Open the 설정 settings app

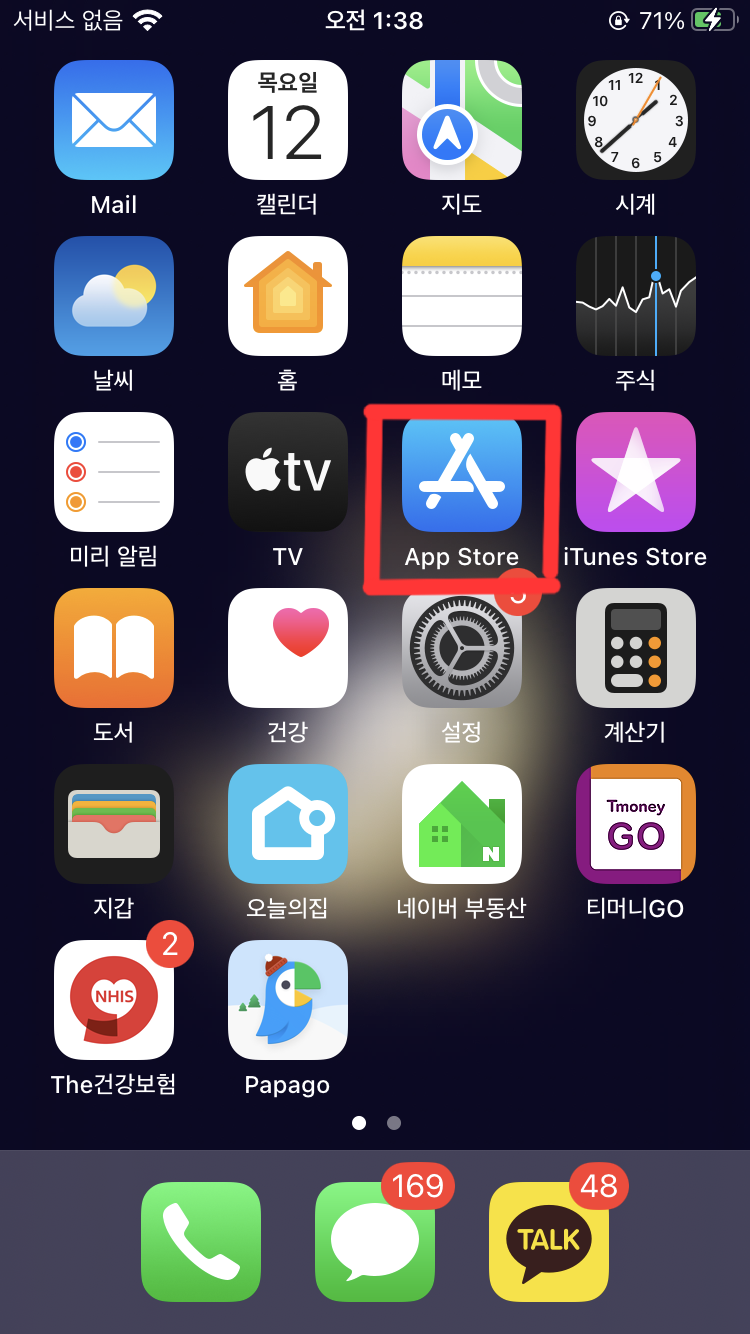click(x=462, y=648)
